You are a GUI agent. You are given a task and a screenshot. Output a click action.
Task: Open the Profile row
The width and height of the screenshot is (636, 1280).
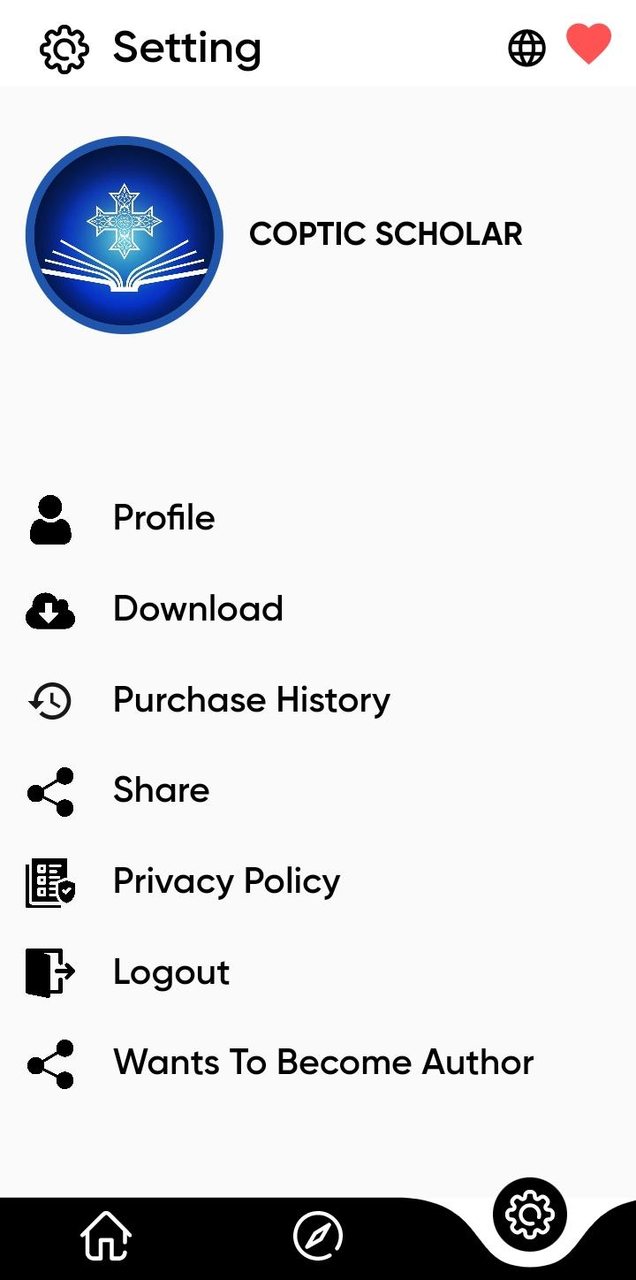coord(163,518)
